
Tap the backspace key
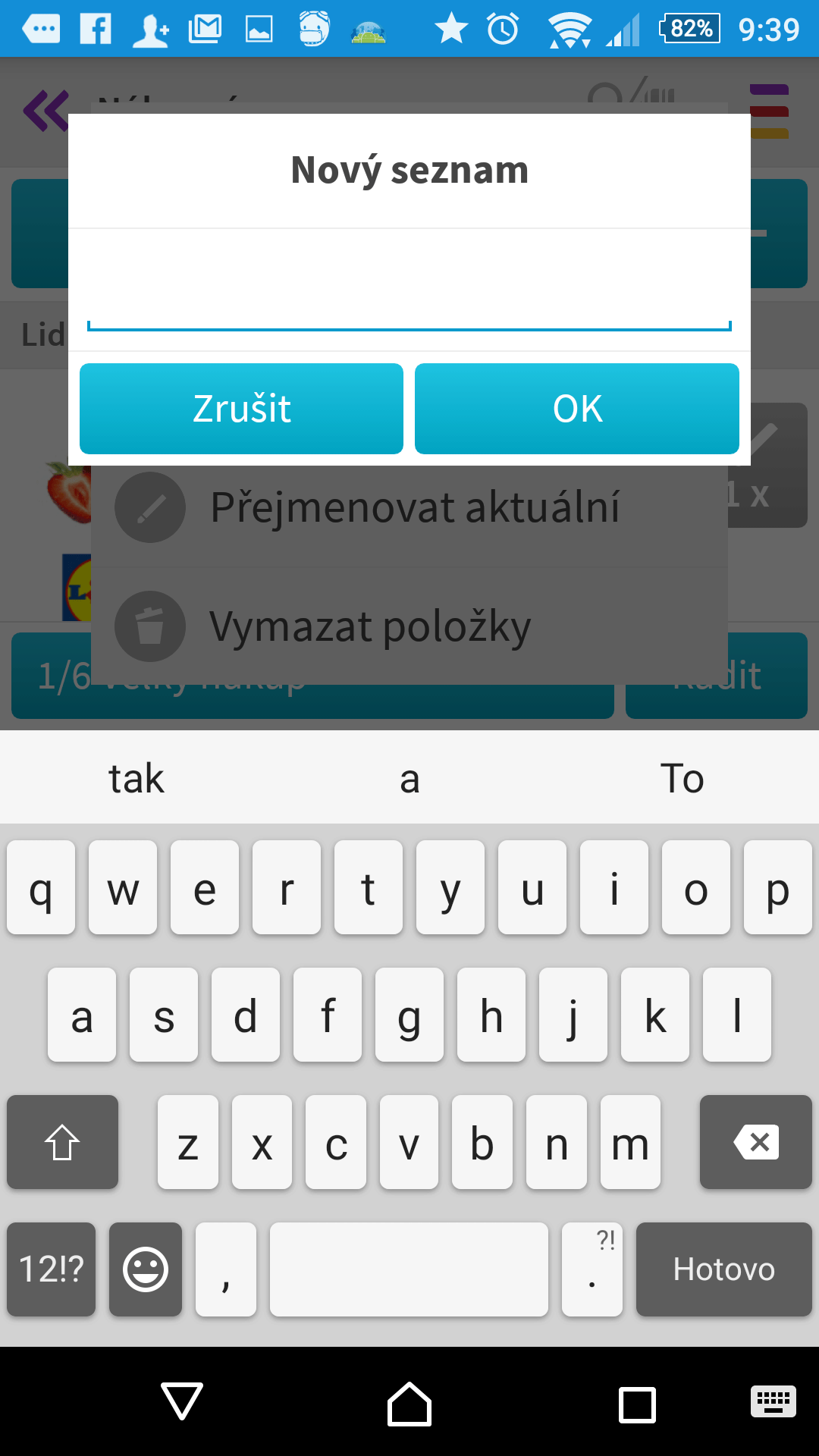tap(756, 1142)
